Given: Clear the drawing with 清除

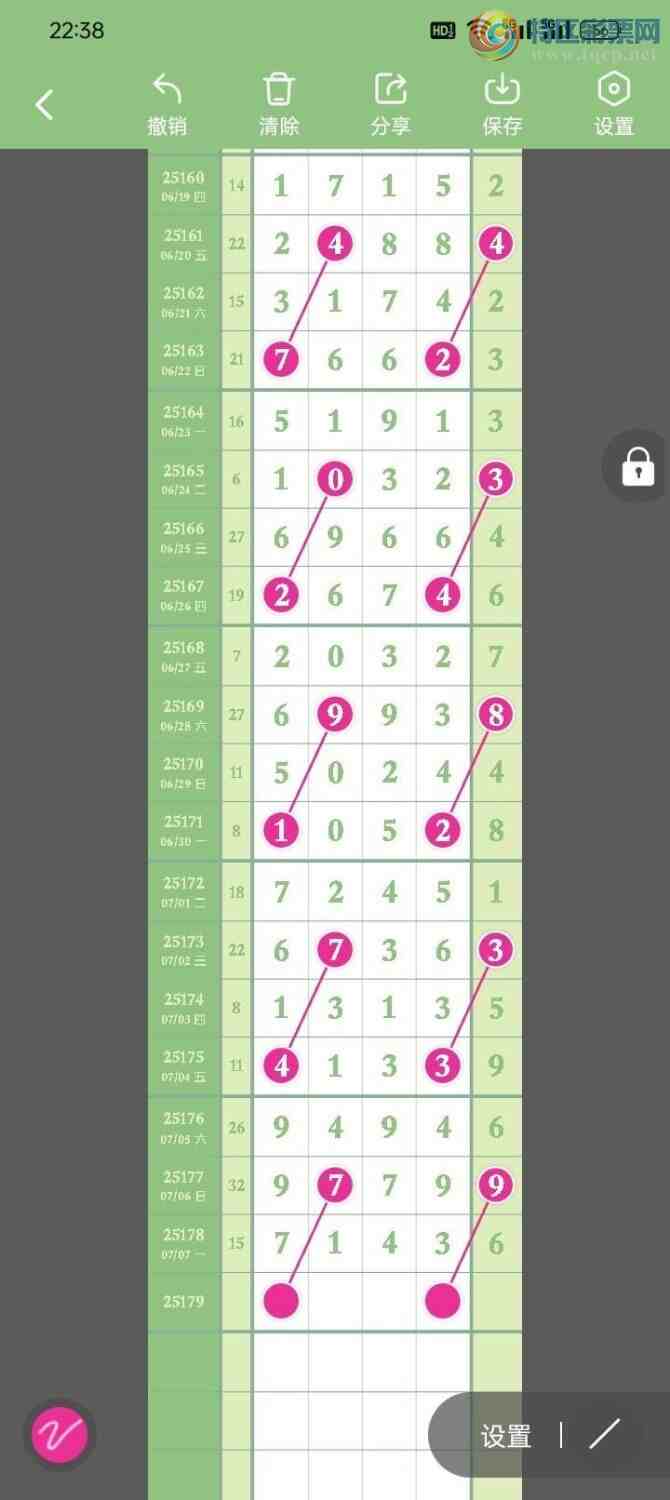Looking at the screenshot, I should click(278, 104).
